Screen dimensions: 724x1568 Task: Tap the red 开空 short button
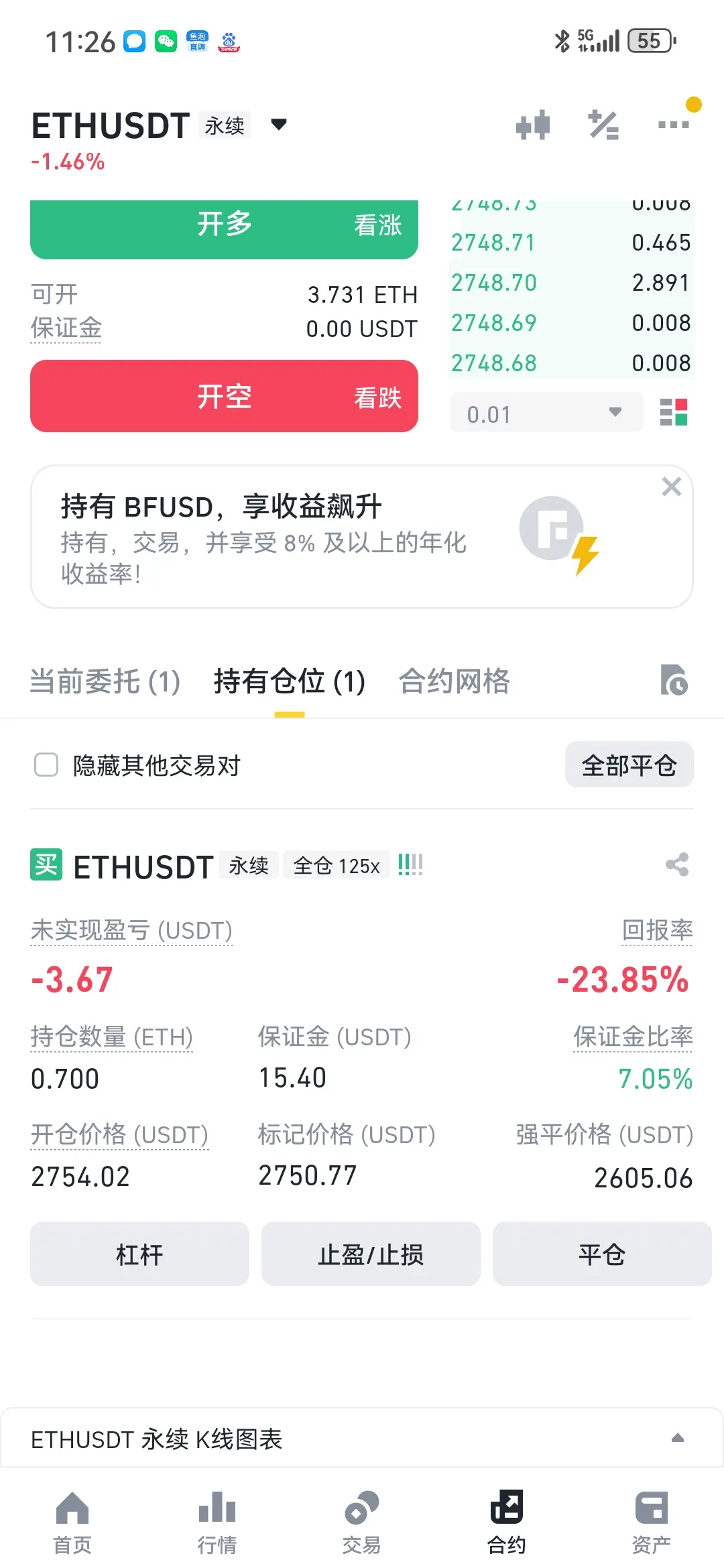click(224, 396)
